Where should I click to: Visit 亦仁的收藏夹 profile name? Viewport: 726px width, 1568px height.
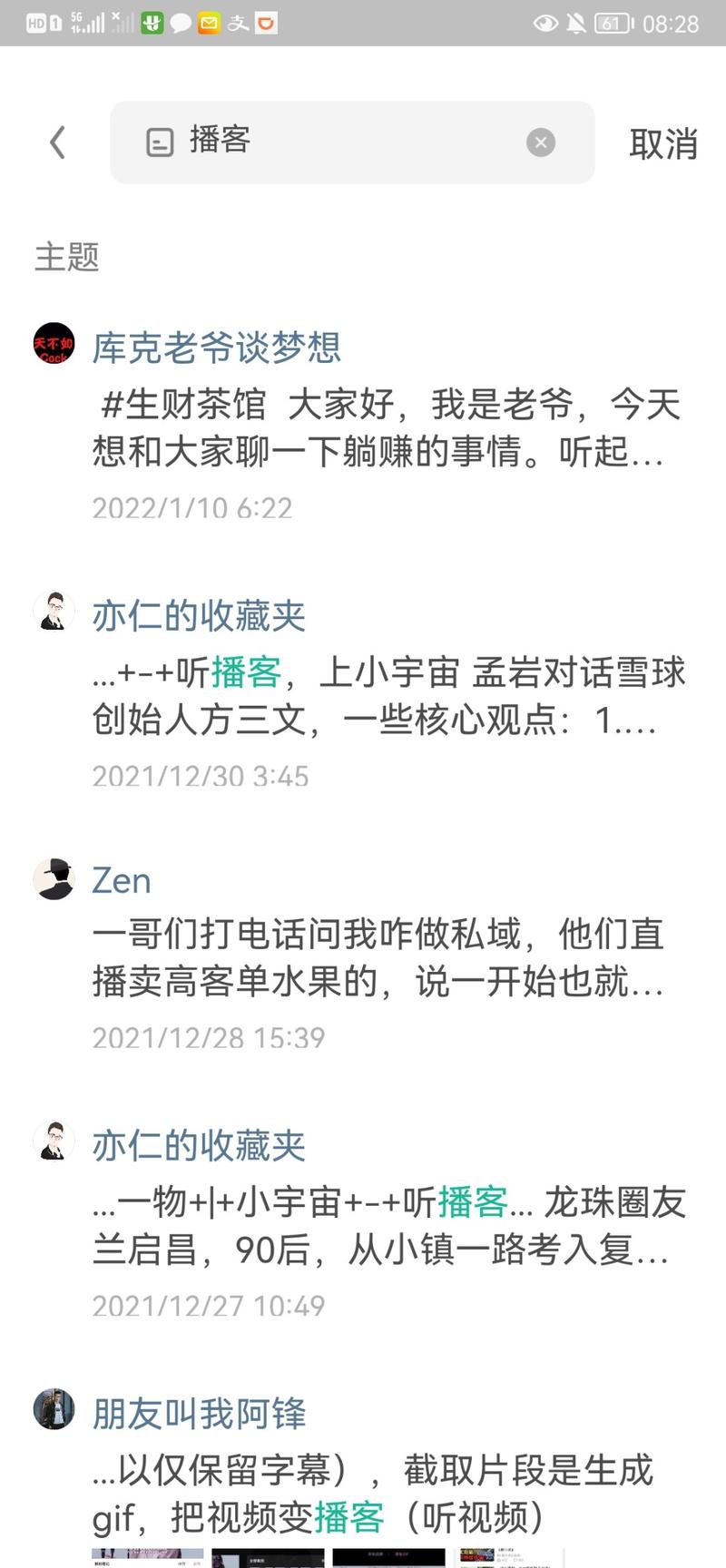tap(199, 615)
